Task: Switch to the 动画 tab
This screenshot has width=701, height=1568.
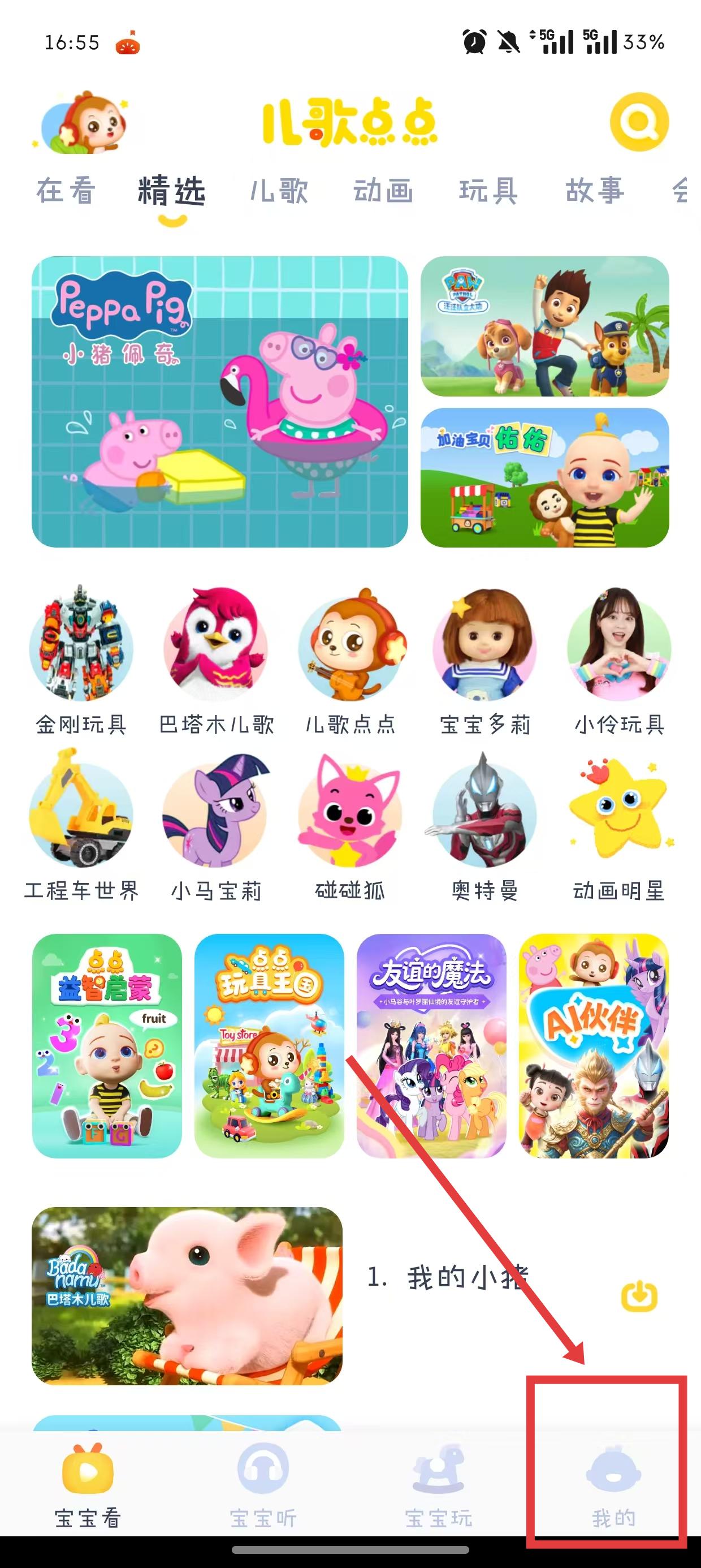Action: (383, 191)
